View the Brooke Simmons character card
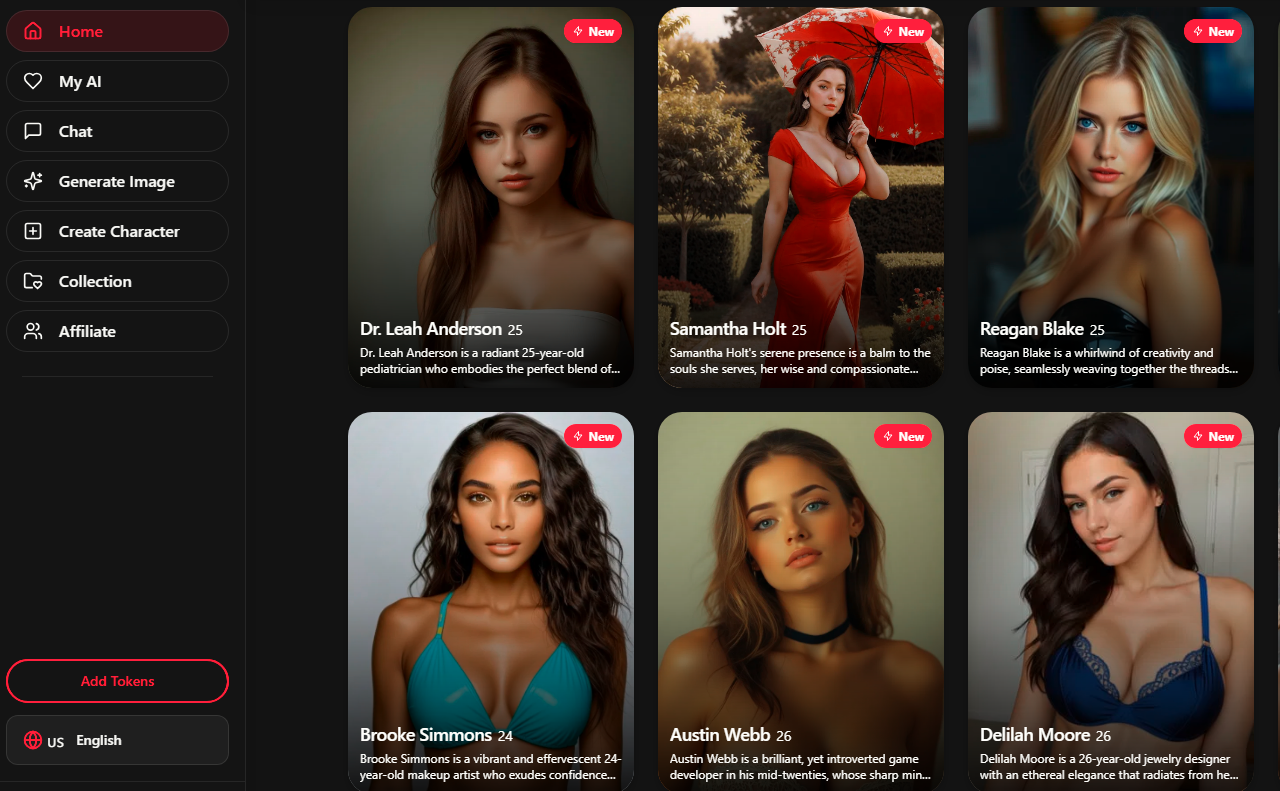Viewport: 1280px width, 791px height. tap(490, 600)
